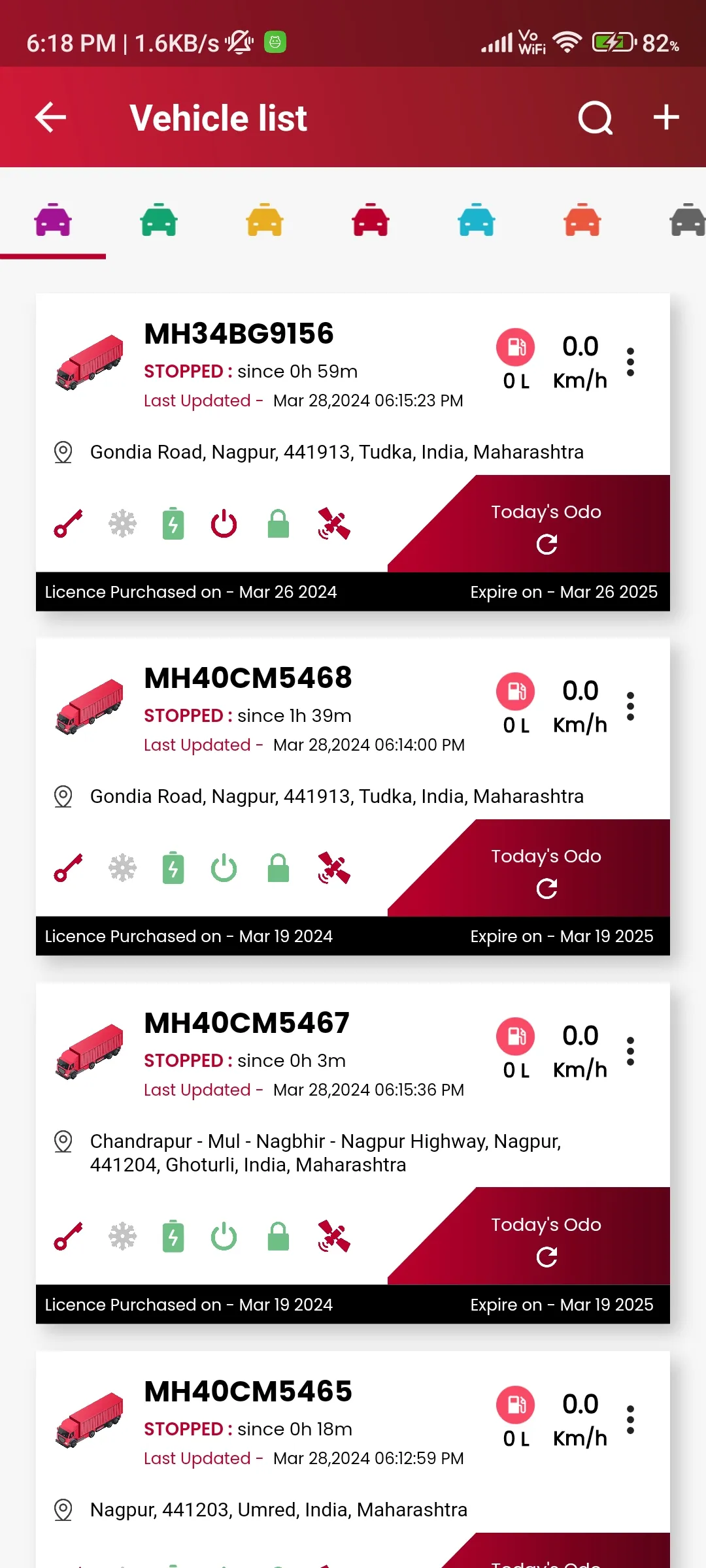This screenshot has height=1568, width=706.
Task: Open vehicle MH40CM5467 details
Action: coord(247,1024)
